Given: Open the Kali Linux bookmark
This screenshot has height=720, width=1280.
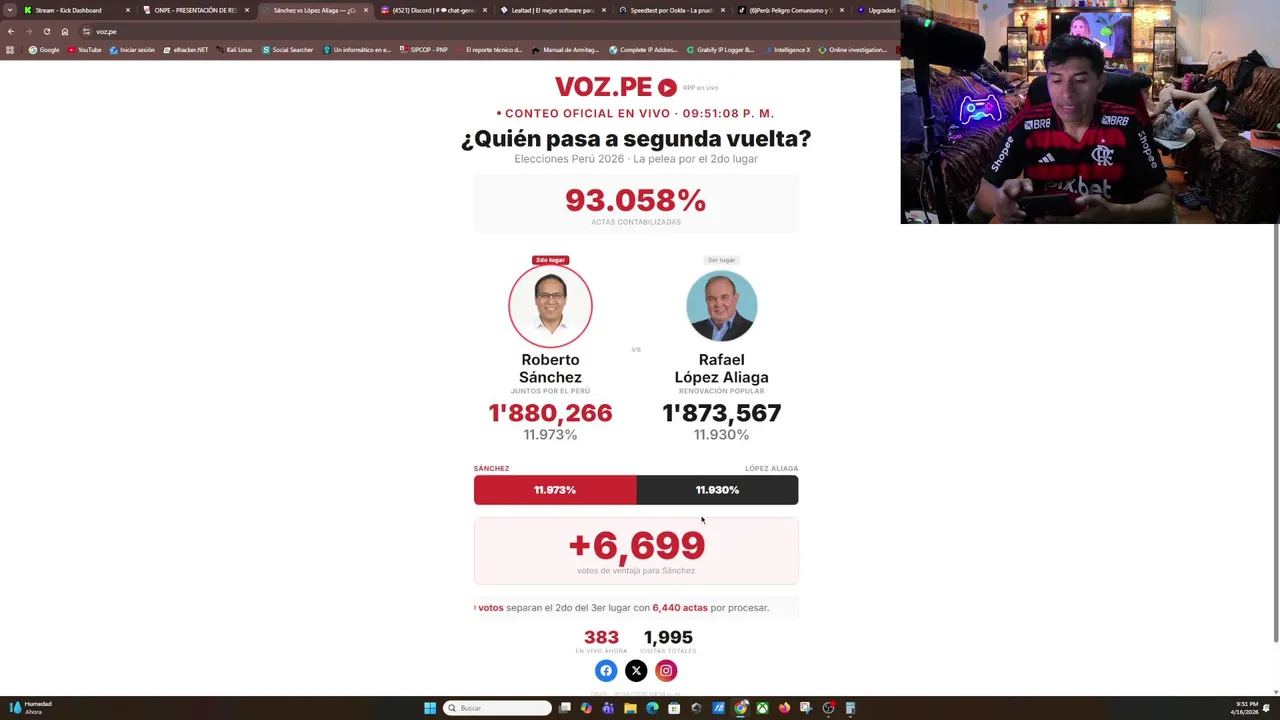Looking at the screenshot, I should 234,50.
